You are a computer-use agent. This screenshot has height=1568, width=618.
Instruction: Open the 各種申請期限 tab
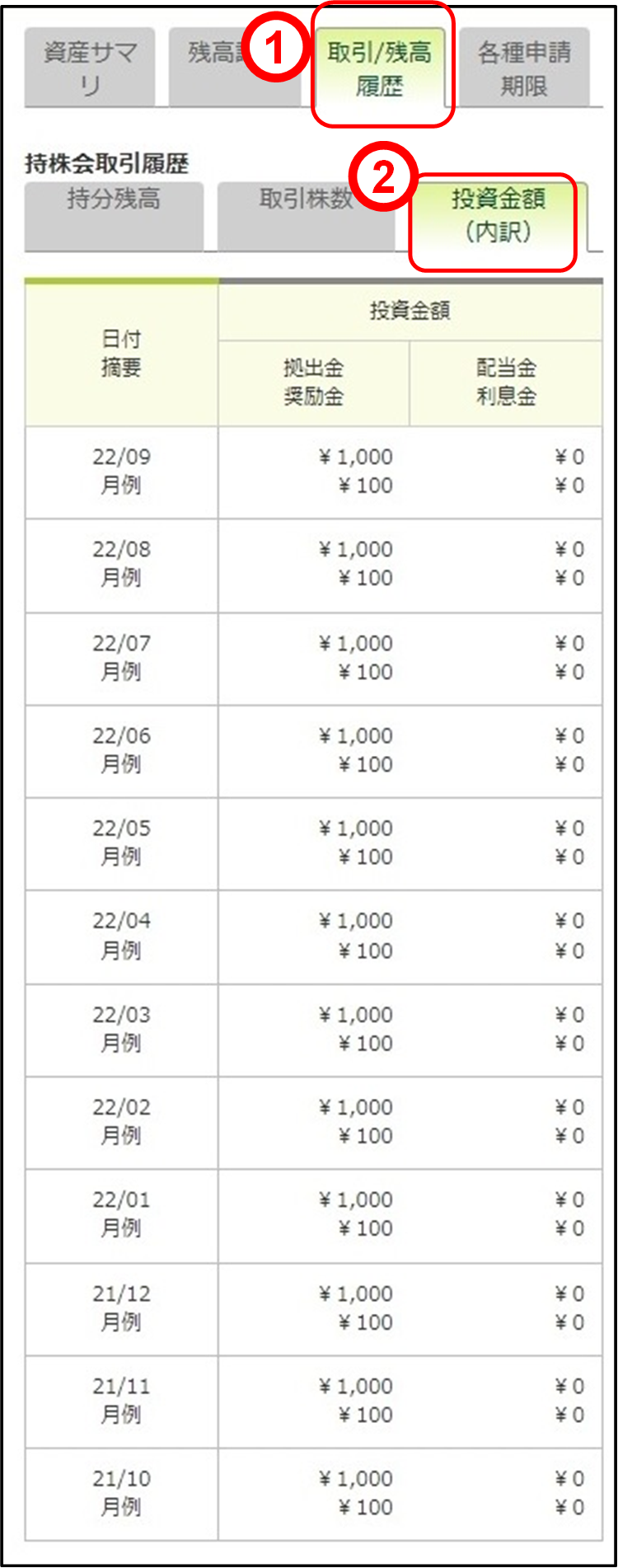(524, 68)
